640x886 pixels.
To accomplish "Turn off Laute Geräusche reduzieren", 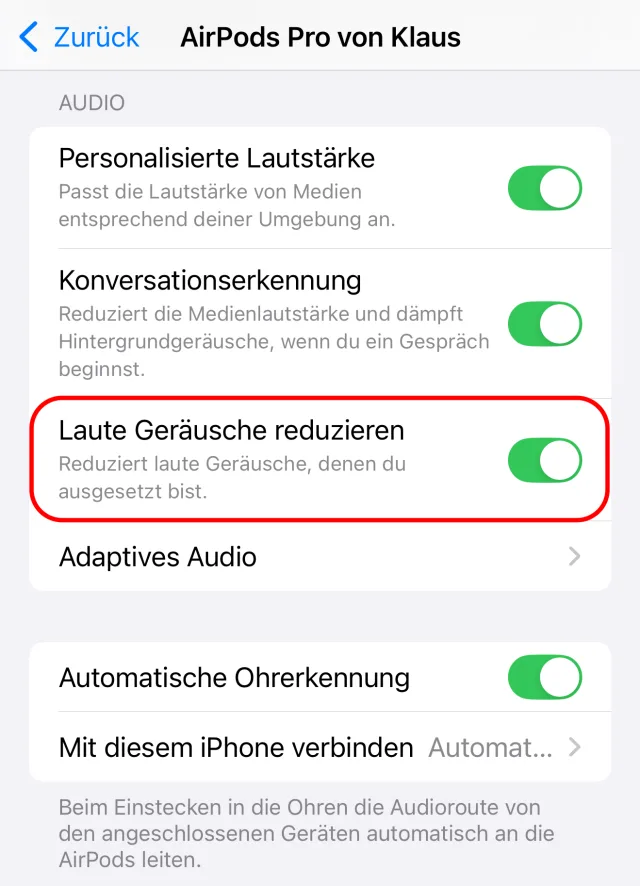I will (544, 460).
